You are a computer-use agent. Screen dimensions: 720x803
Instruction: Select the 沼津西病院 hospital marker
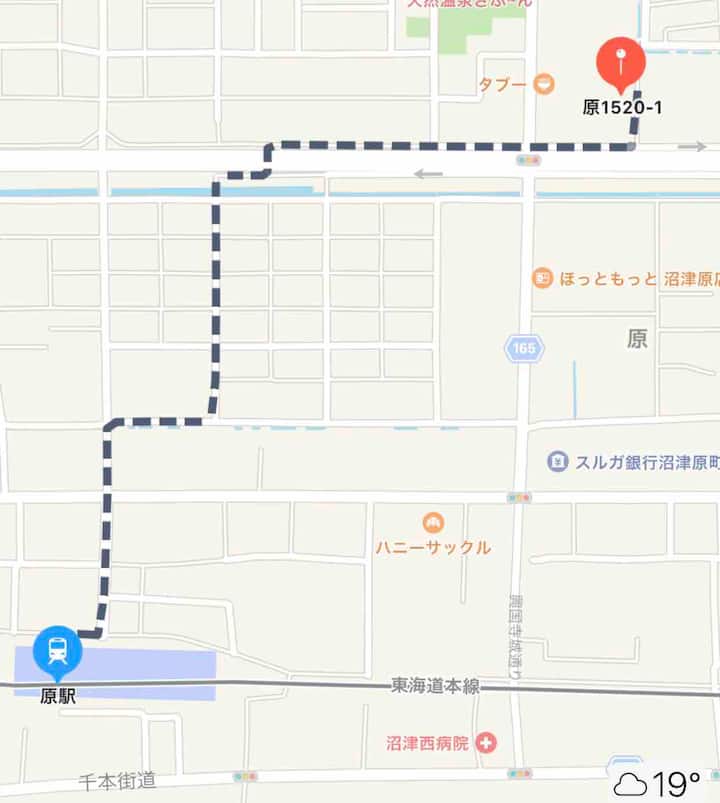[485, 743]
